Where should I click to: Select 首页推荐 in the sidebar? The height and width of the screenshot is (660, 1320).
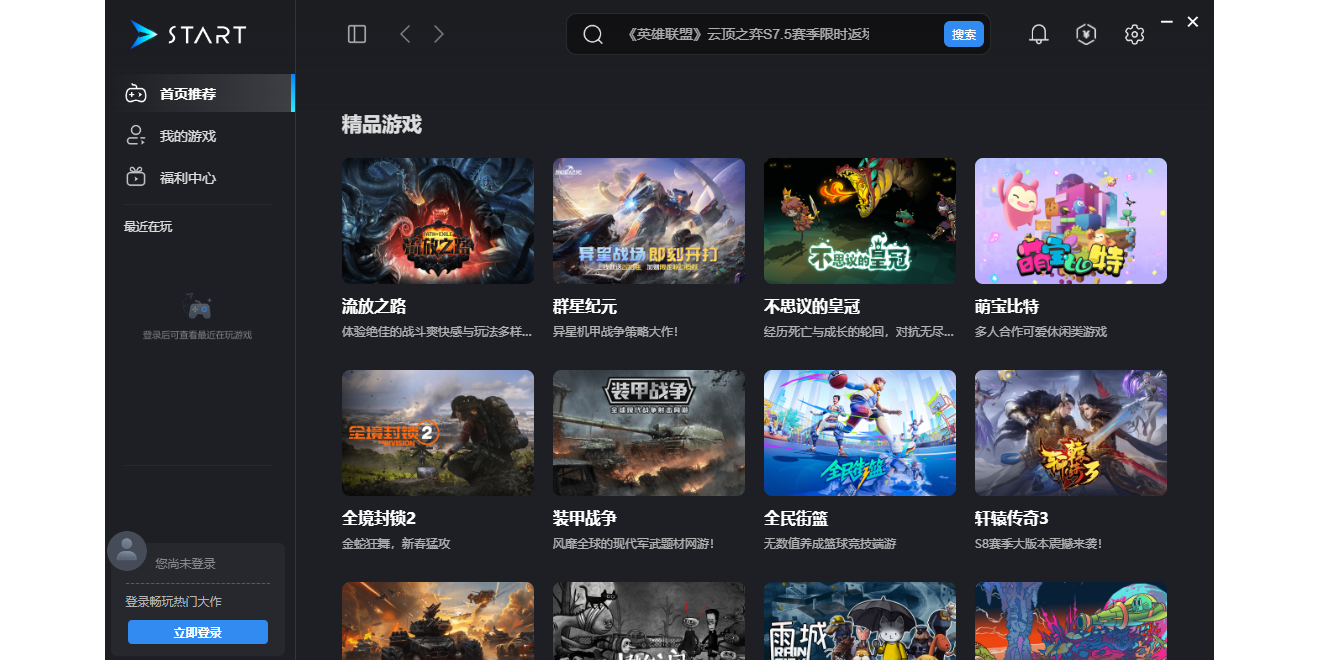(x=187, y=94)
